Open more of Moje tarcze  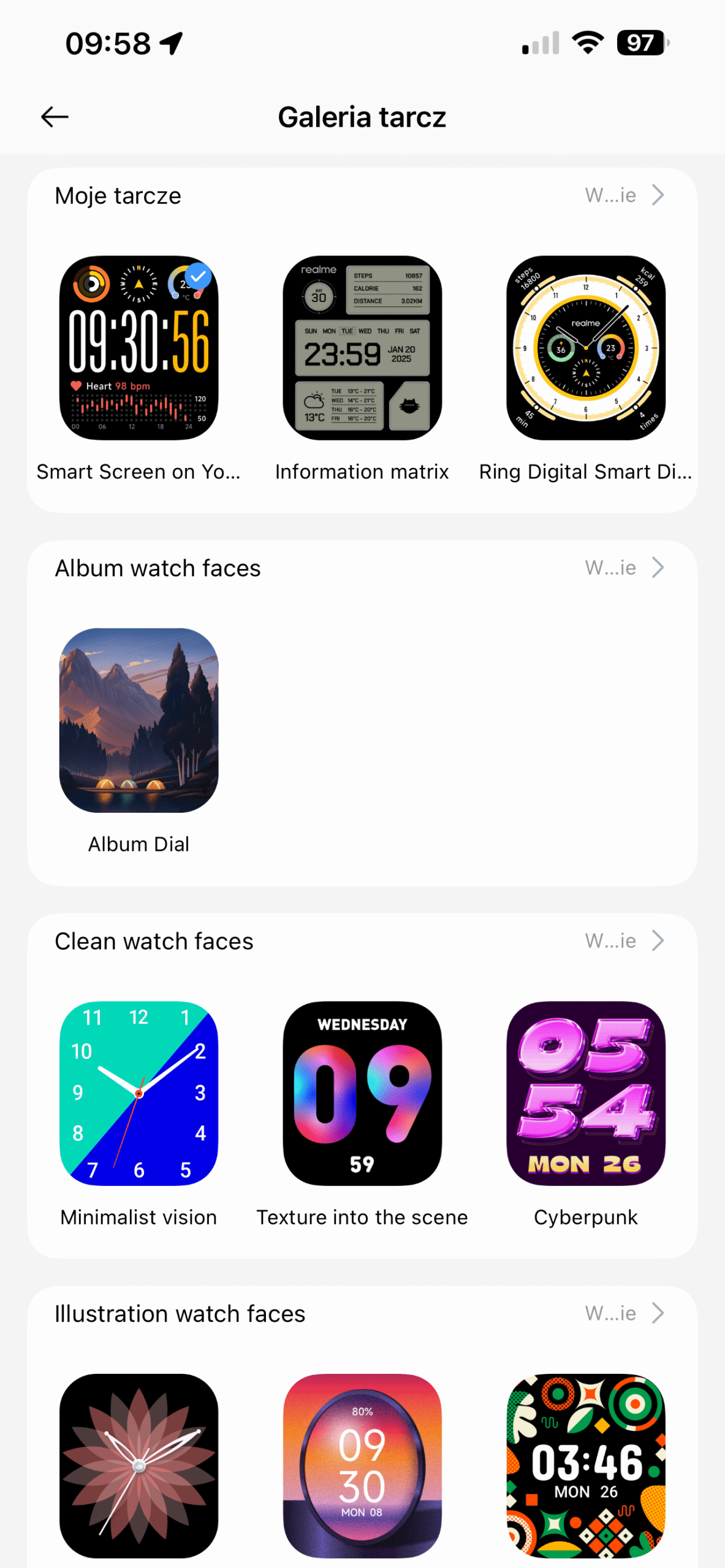(x=624, y=195)
